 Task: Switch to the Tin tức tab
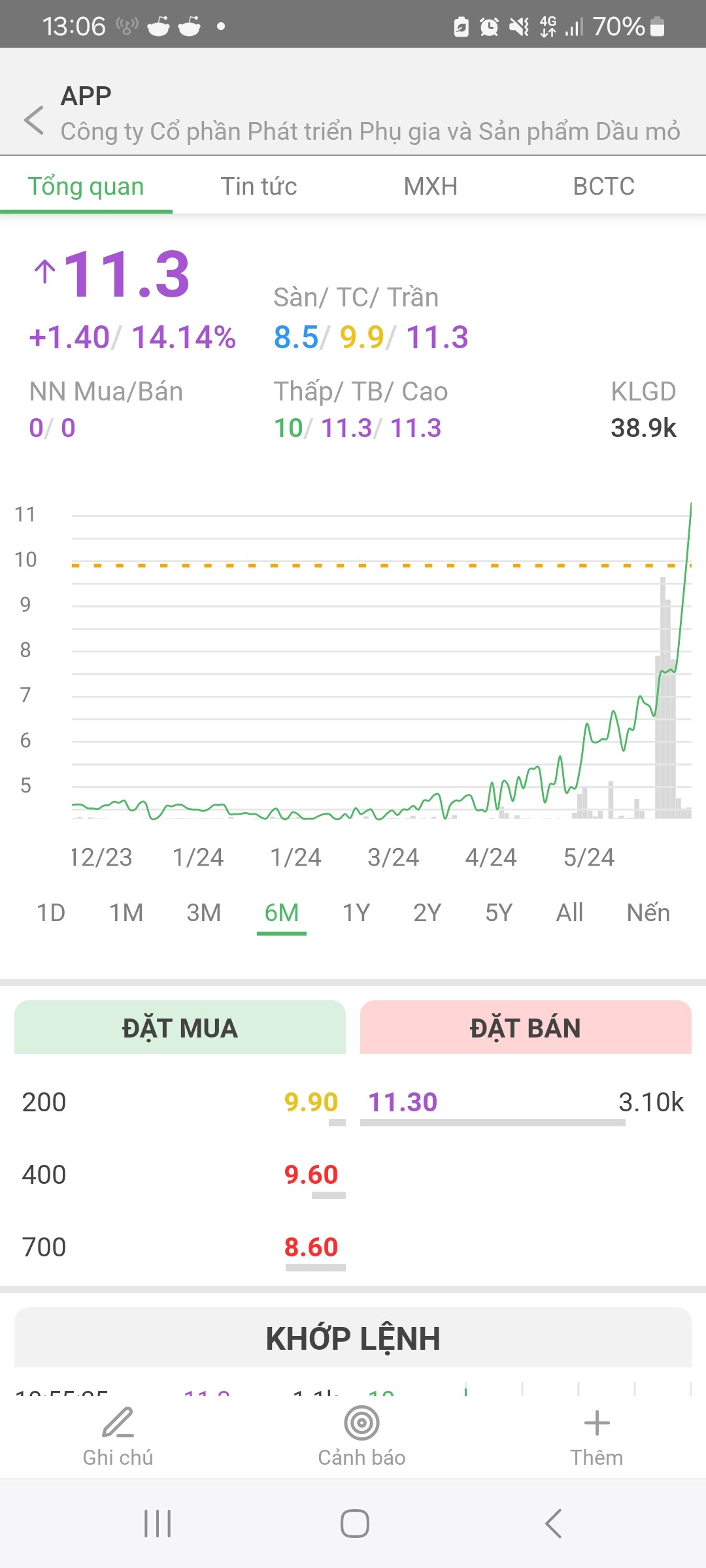pyautogui.click(x=258, y=187)
